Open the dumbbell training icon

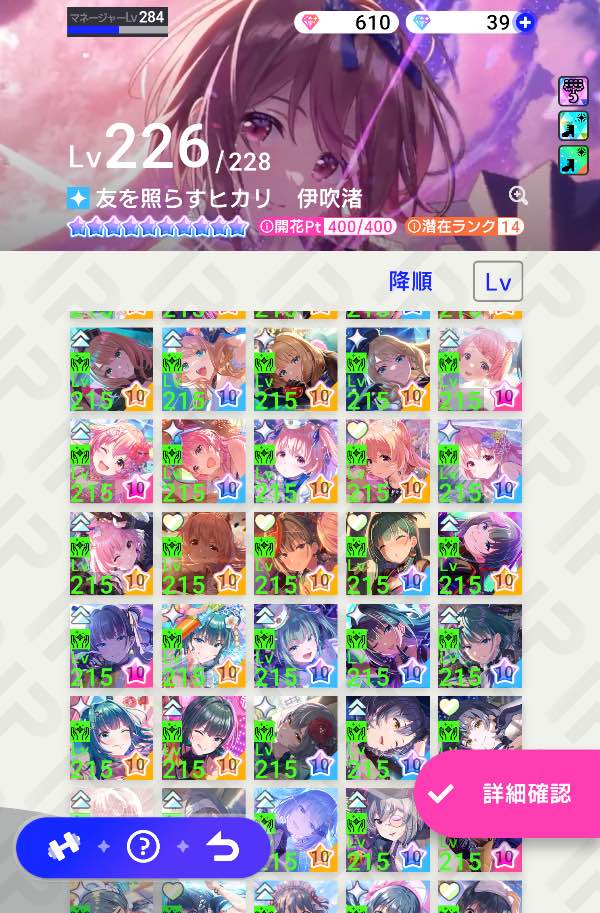point(65,848)
